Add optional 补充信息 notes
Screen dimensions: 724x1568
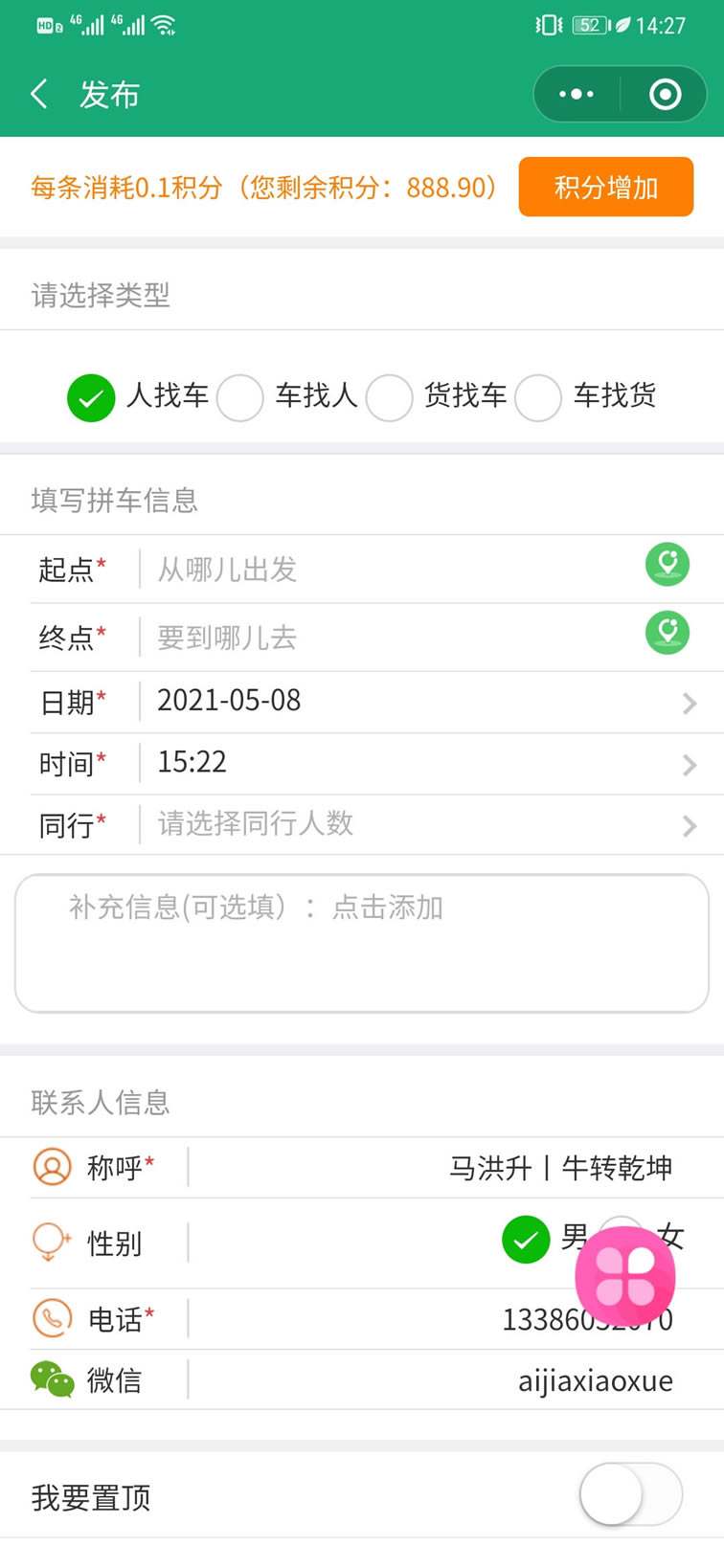(362, 943)
